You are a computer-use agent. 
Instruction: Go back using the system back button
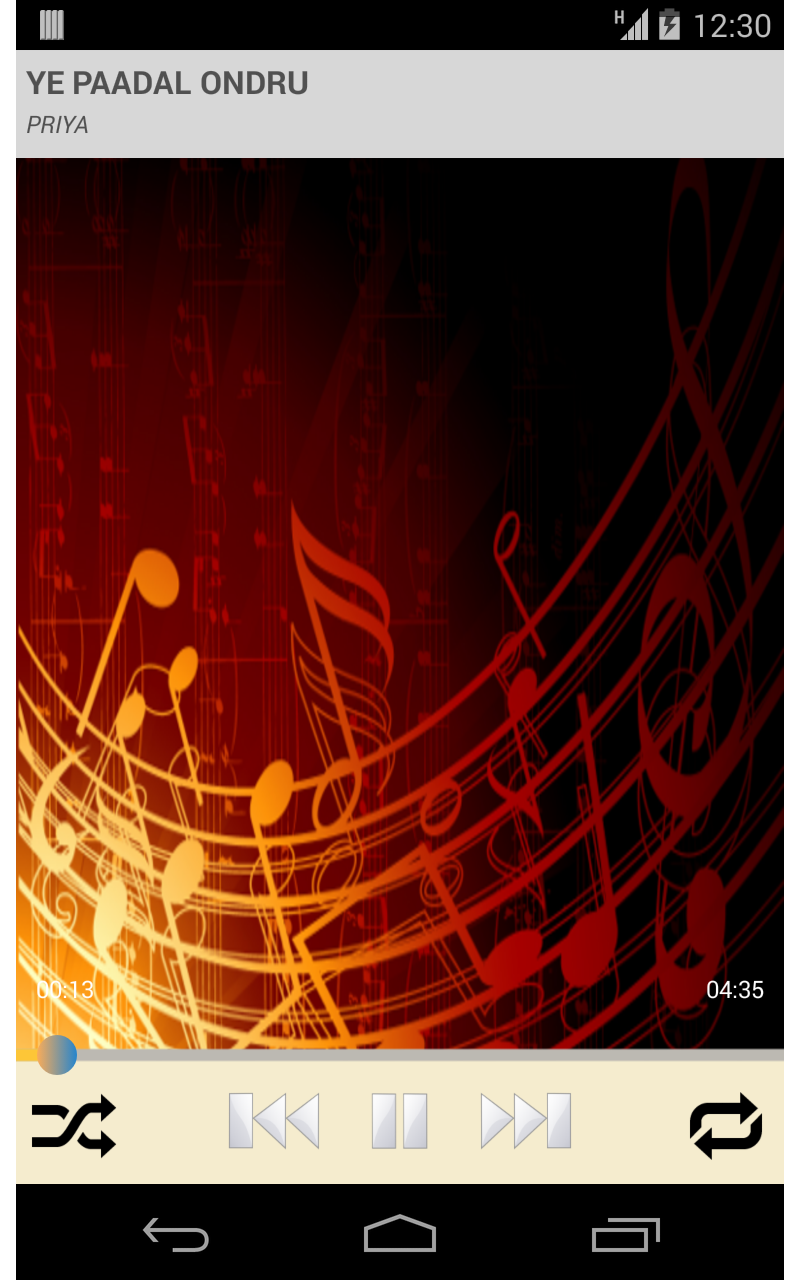coord(176,1234)
